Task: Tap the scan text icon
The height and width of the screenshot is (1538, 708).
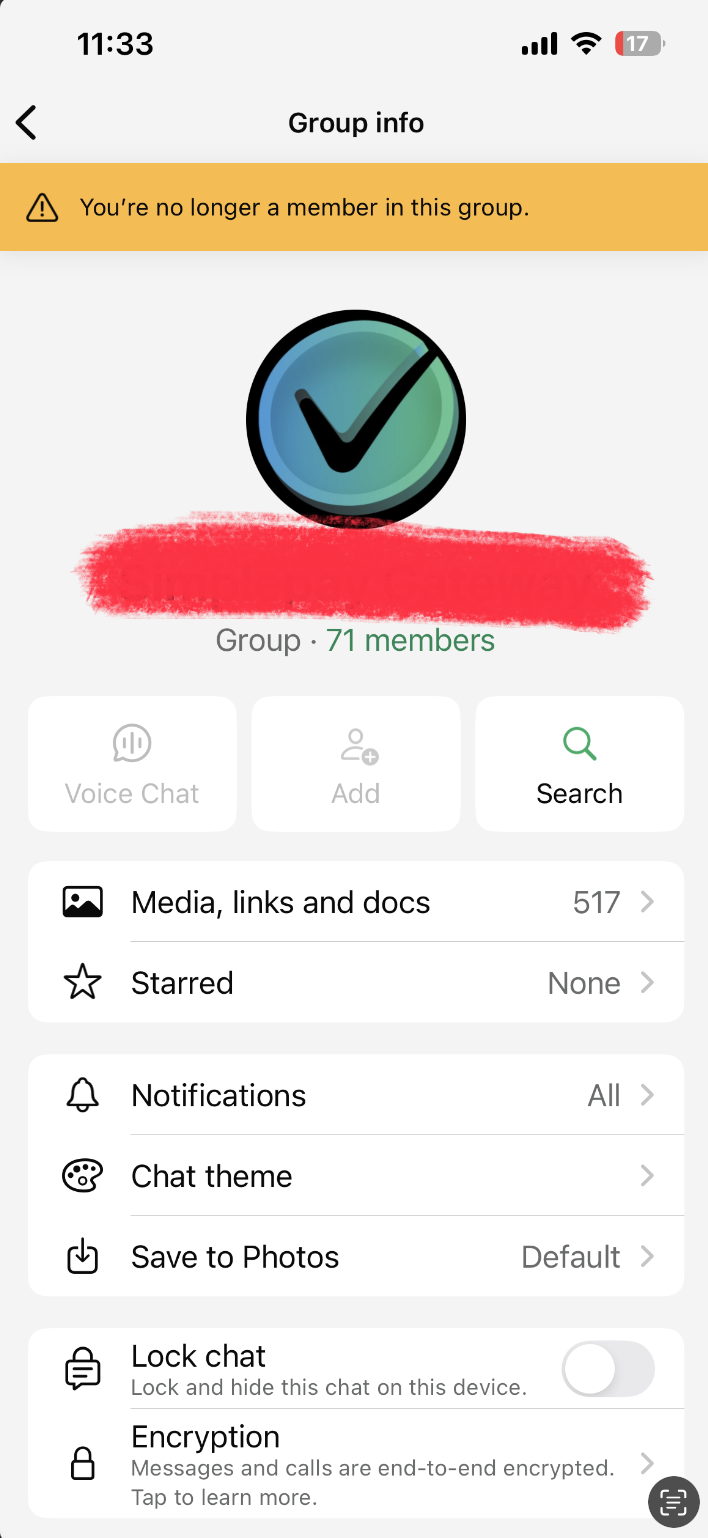Action: point(674,1503)
